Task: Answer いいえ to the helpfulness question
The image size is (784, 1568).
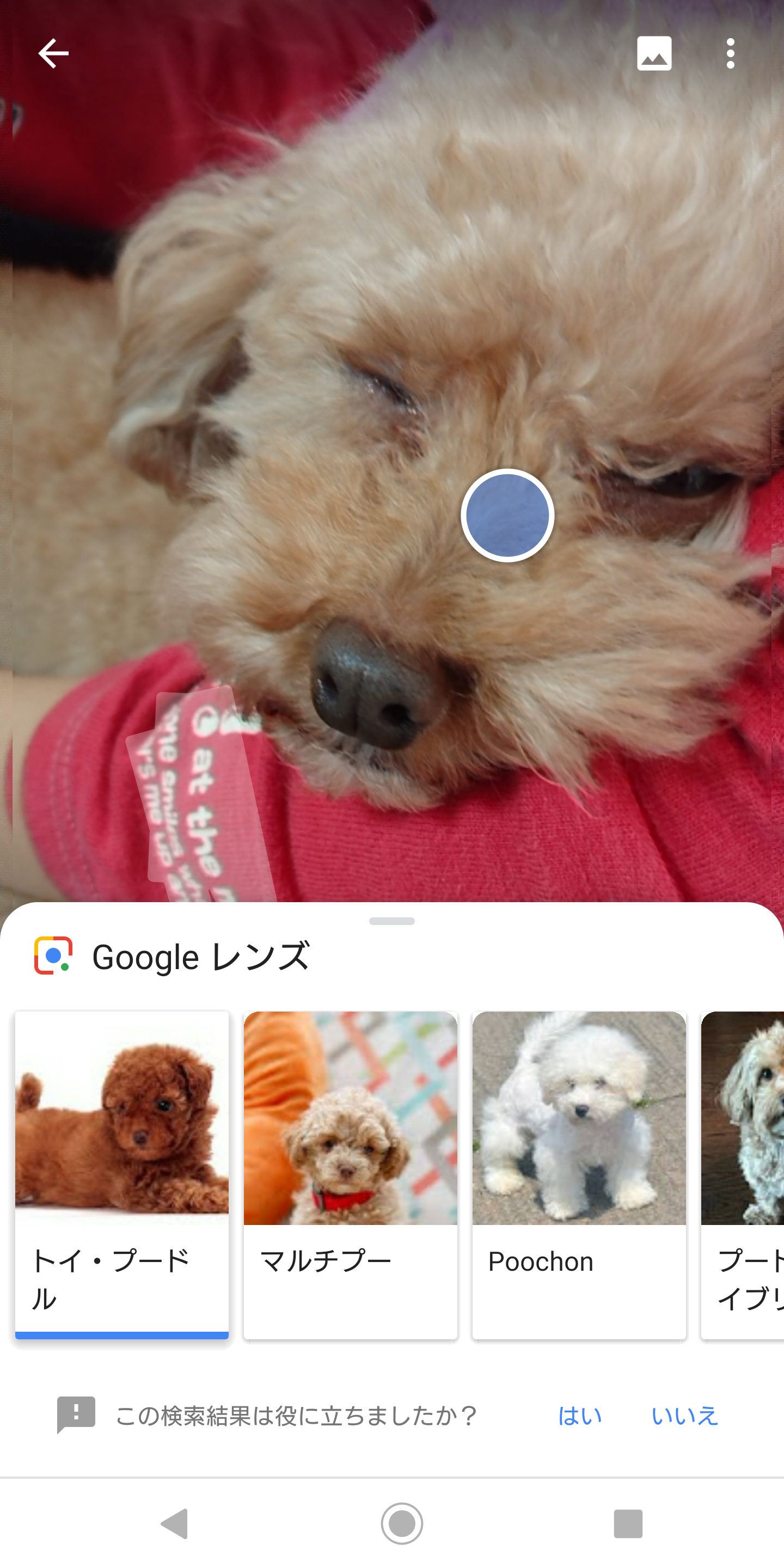Action: coord(685,1415)
